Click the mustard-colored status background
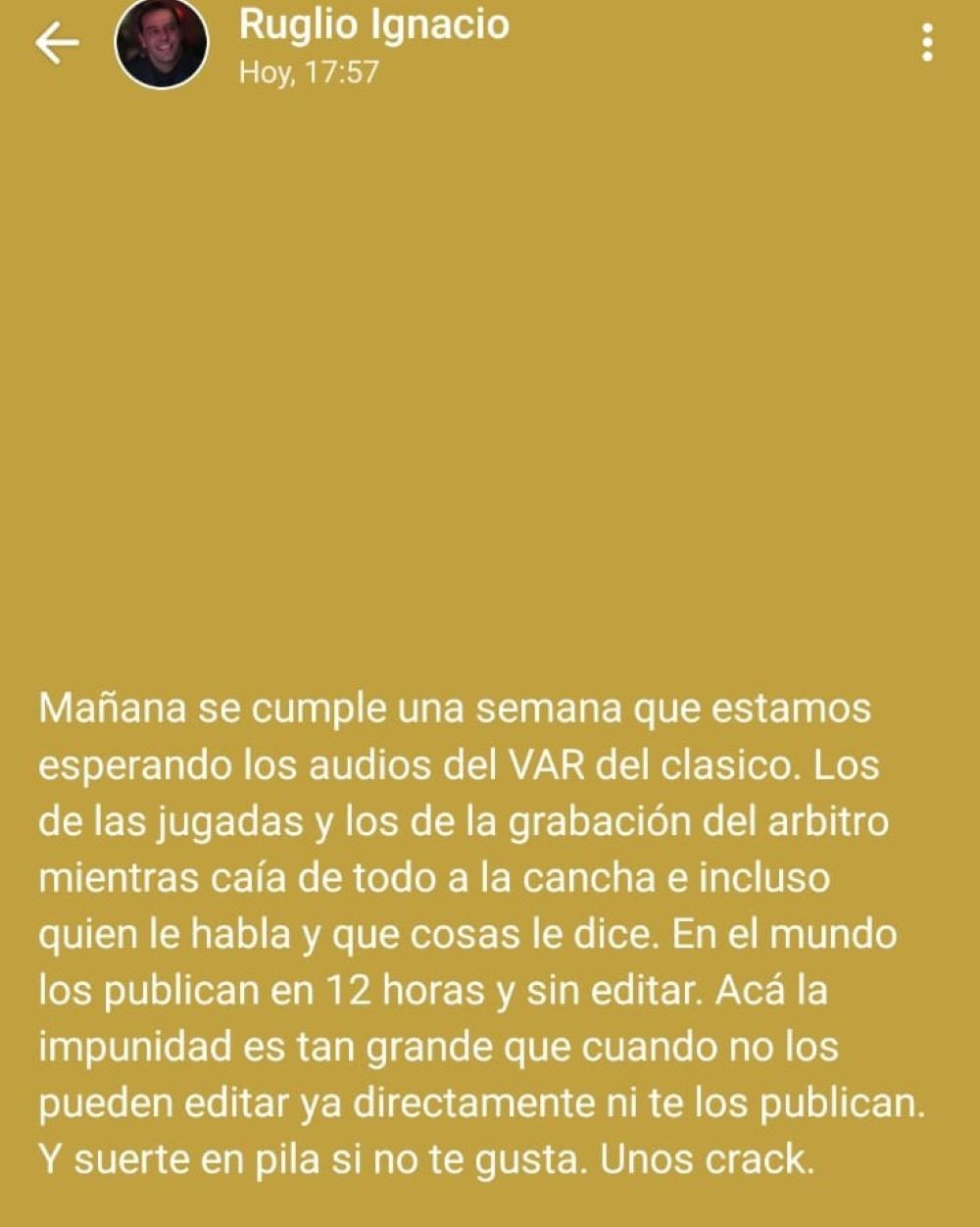980x1227 pixels. [x=490, y=392]
